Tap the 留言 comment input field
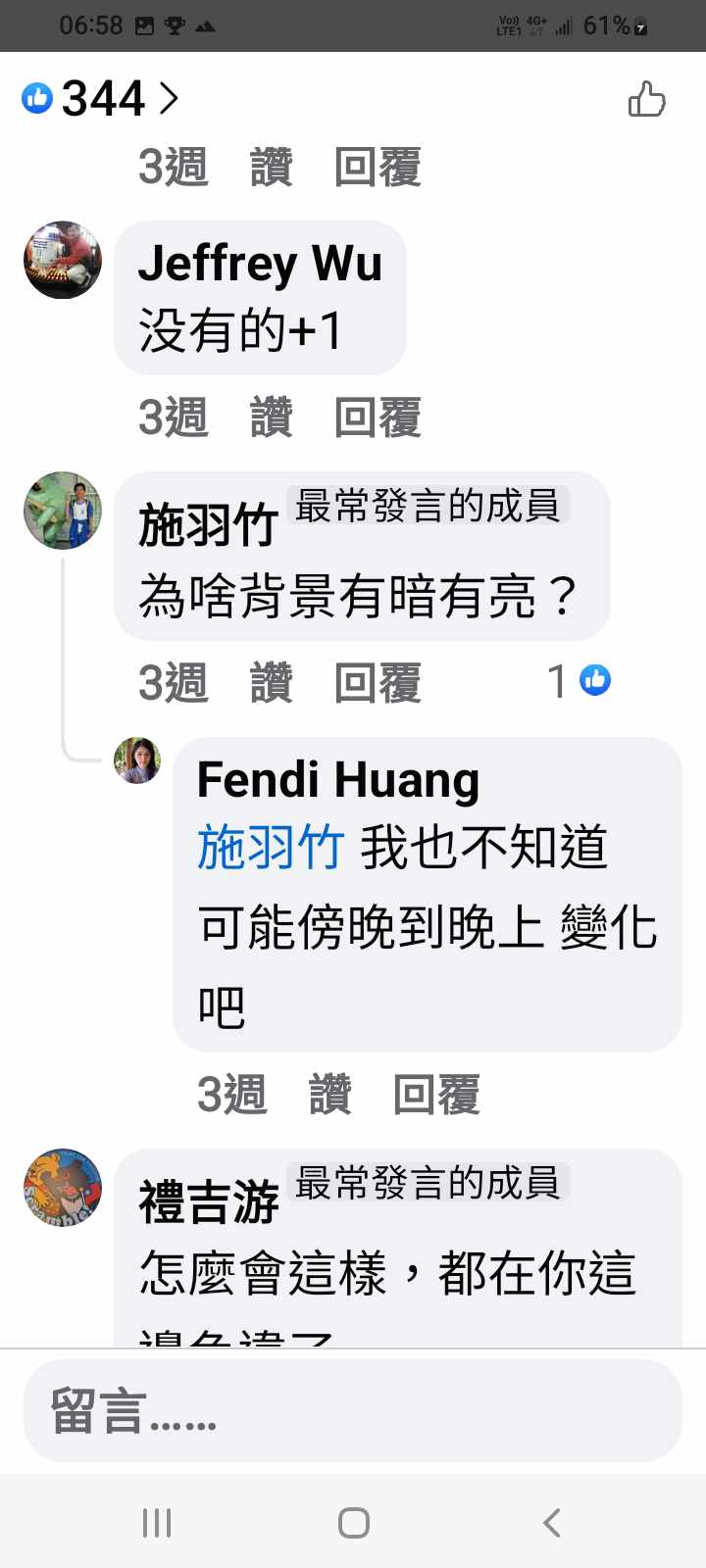 (x=353, y=1411)
